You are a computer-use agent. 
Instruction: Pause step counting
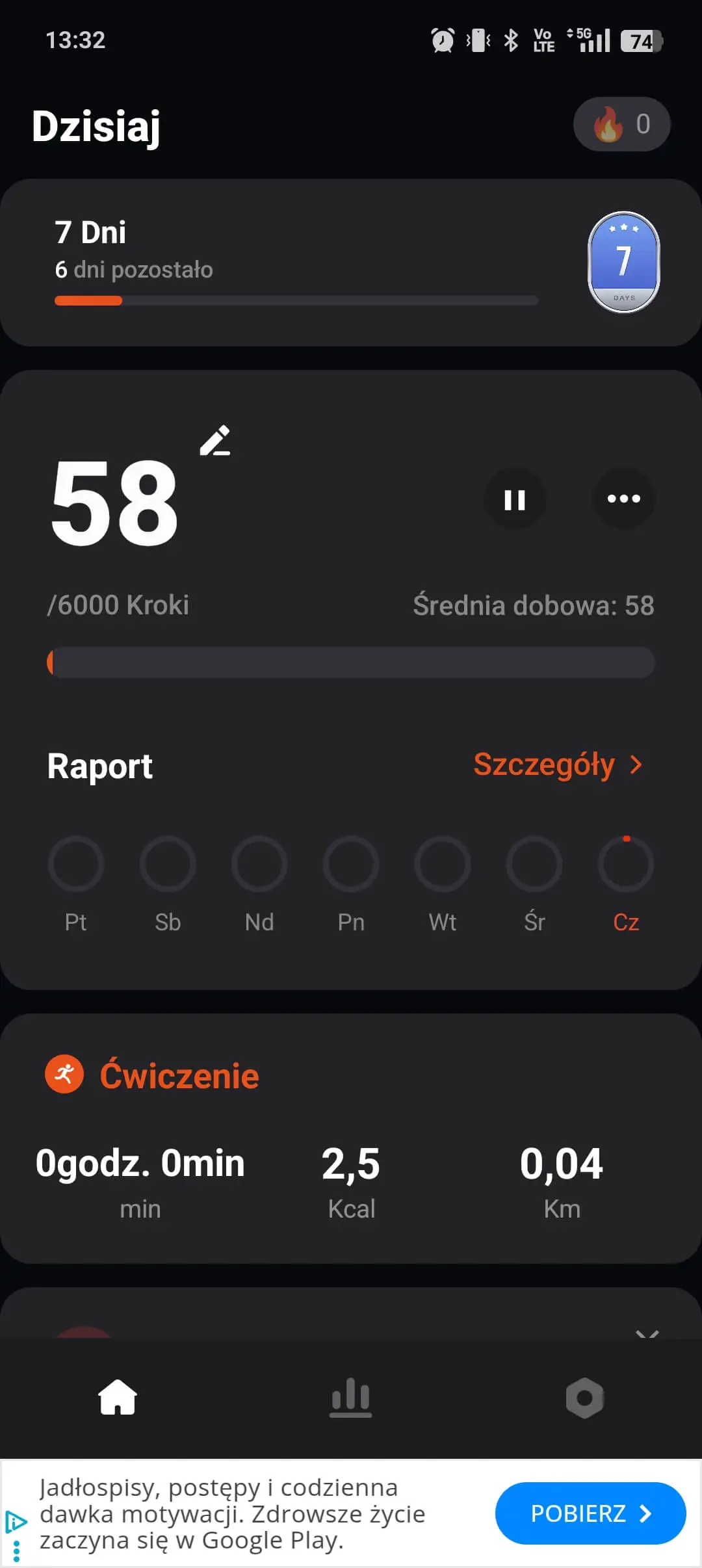coord(515,499)
